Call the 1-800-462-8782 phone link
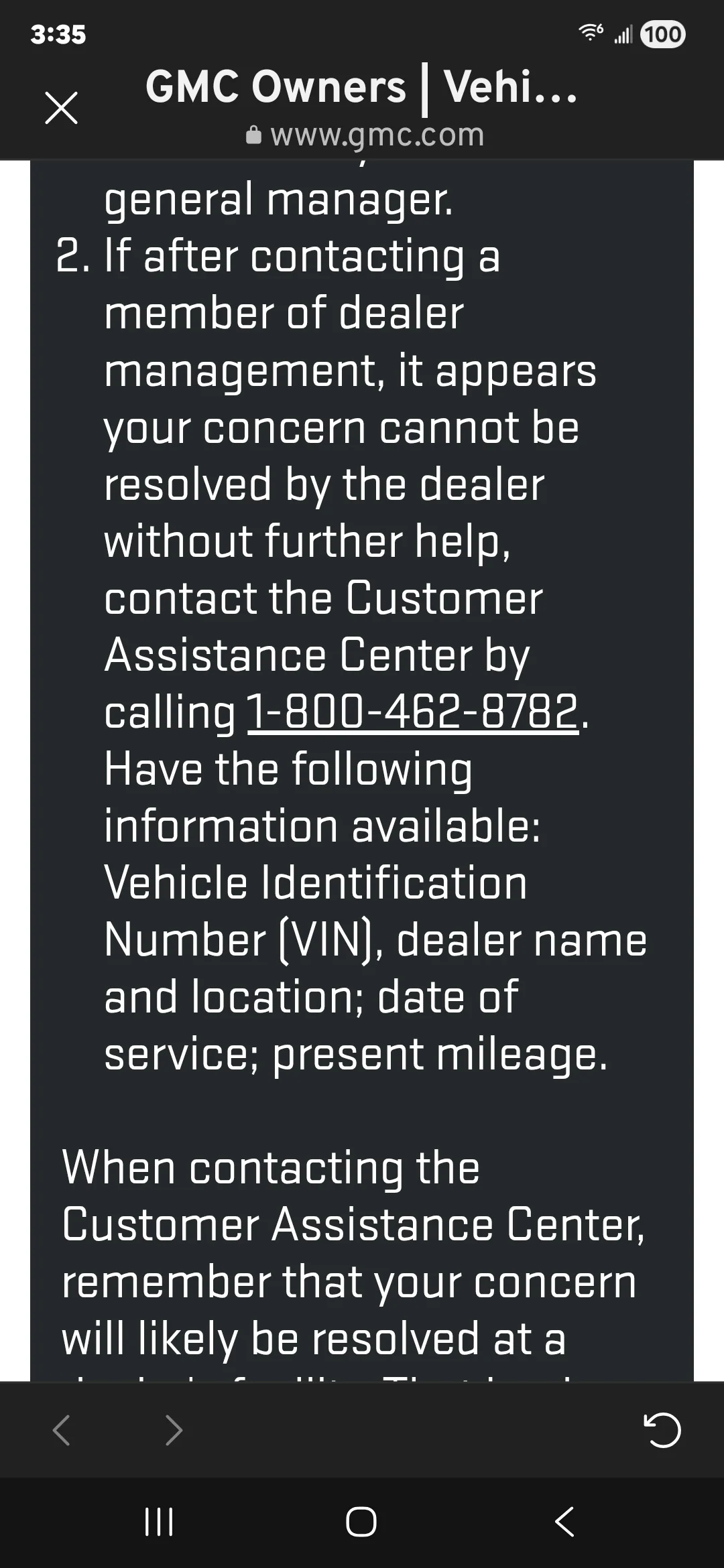Screen dimensions: 724x1568 [412, 712]
